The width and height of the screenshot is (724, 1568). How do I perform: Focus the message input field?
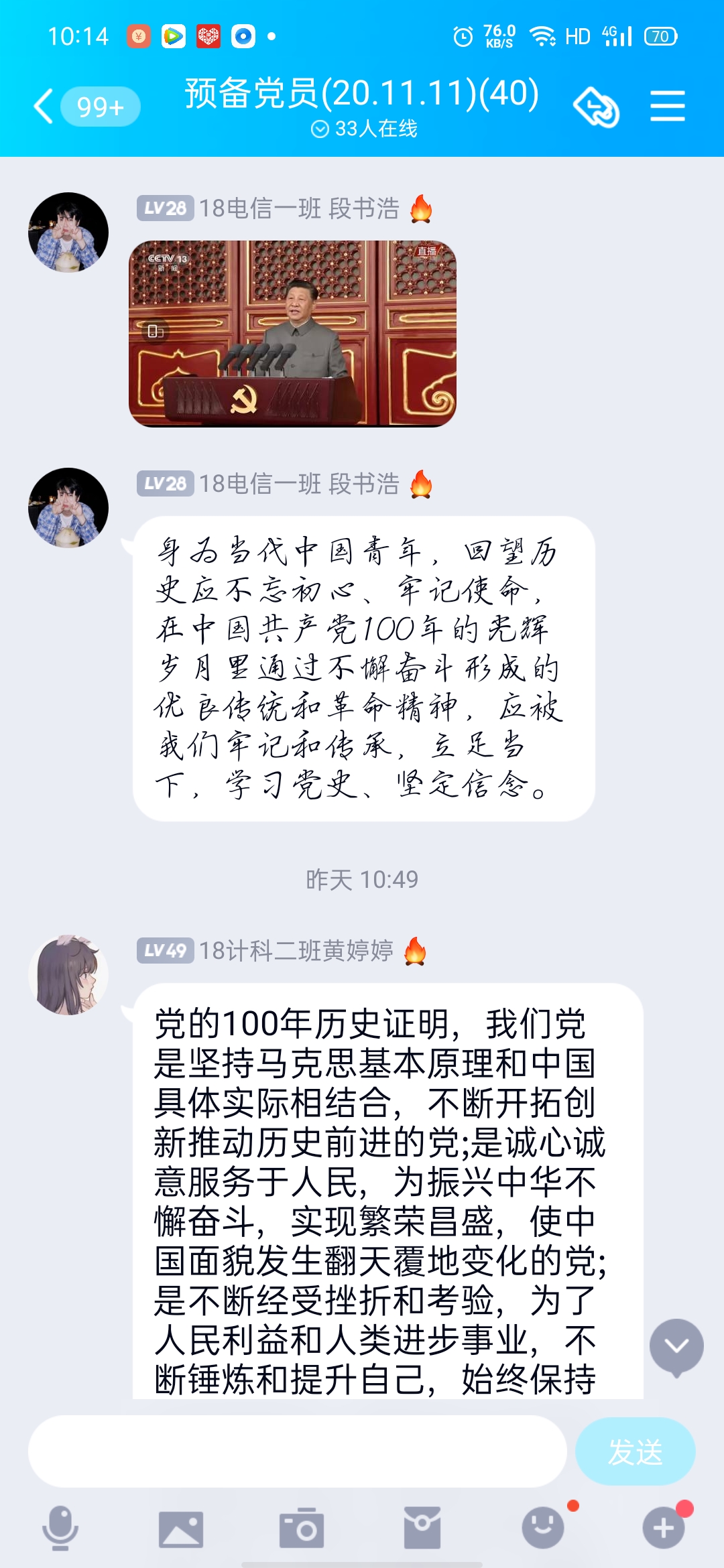point(297,1451)
